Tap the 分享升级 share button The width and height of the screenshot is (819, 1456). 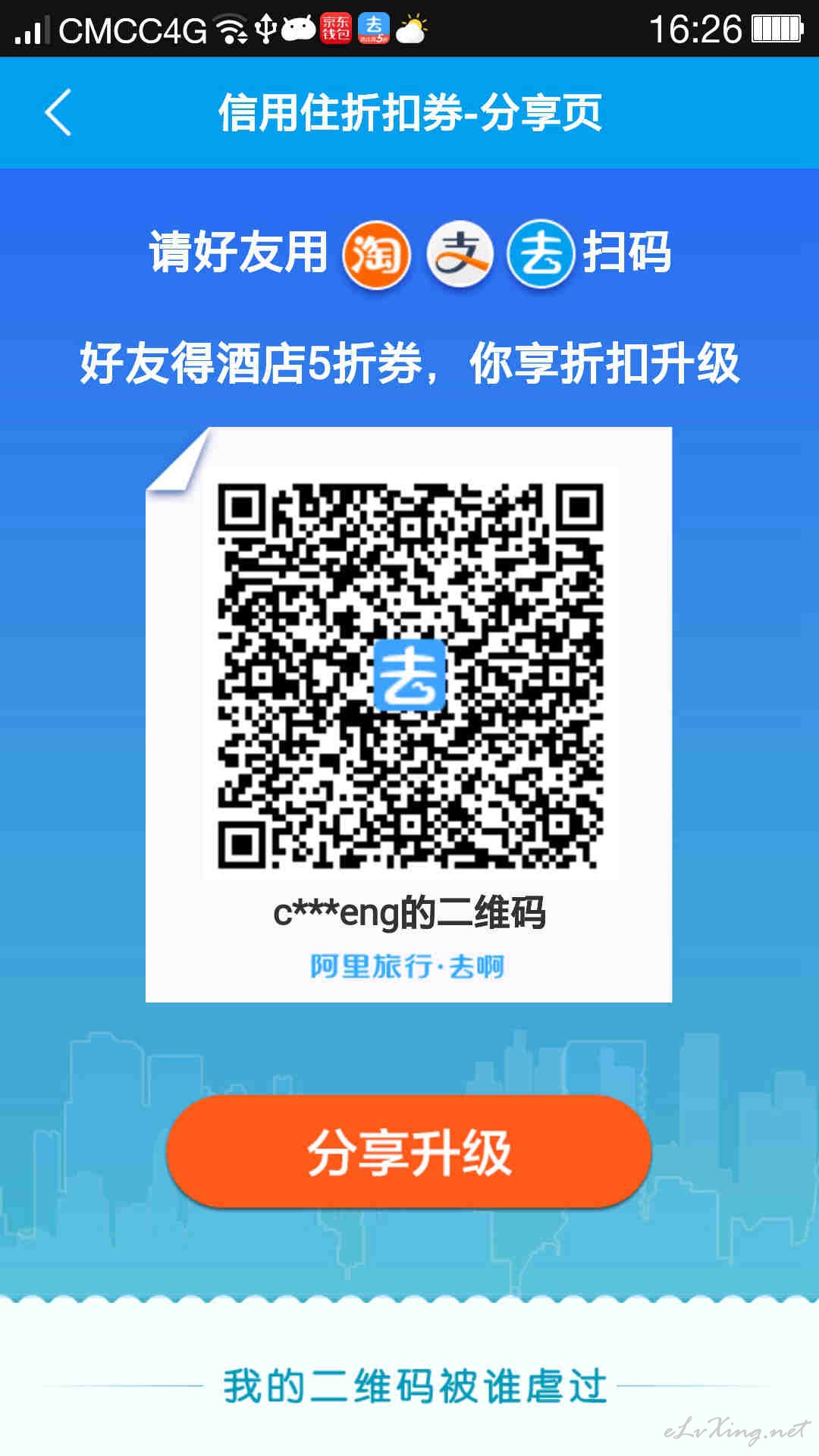[409, 1151]
